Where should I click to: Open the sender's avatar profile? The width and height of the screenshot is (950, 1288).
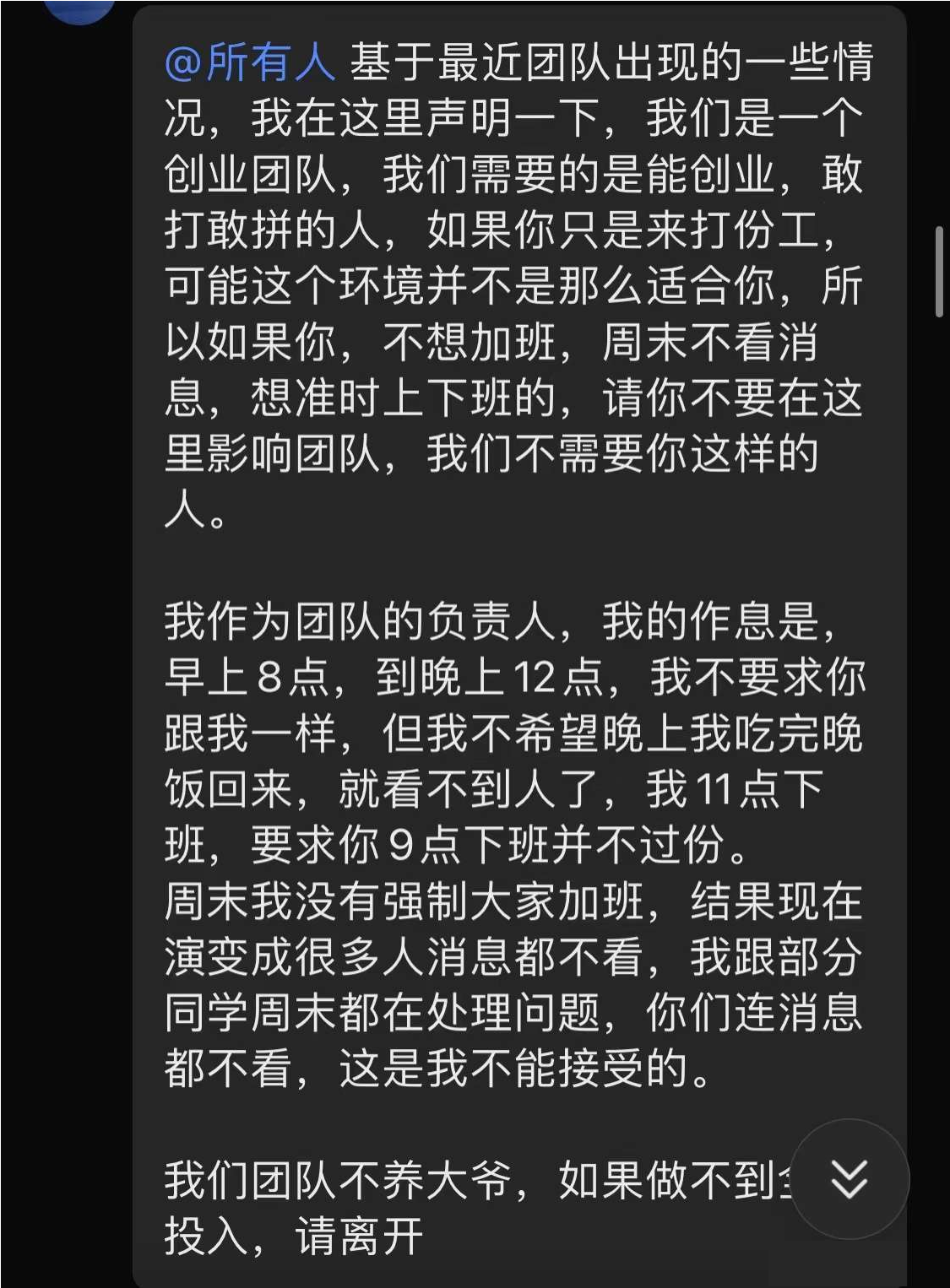point(79,10)
